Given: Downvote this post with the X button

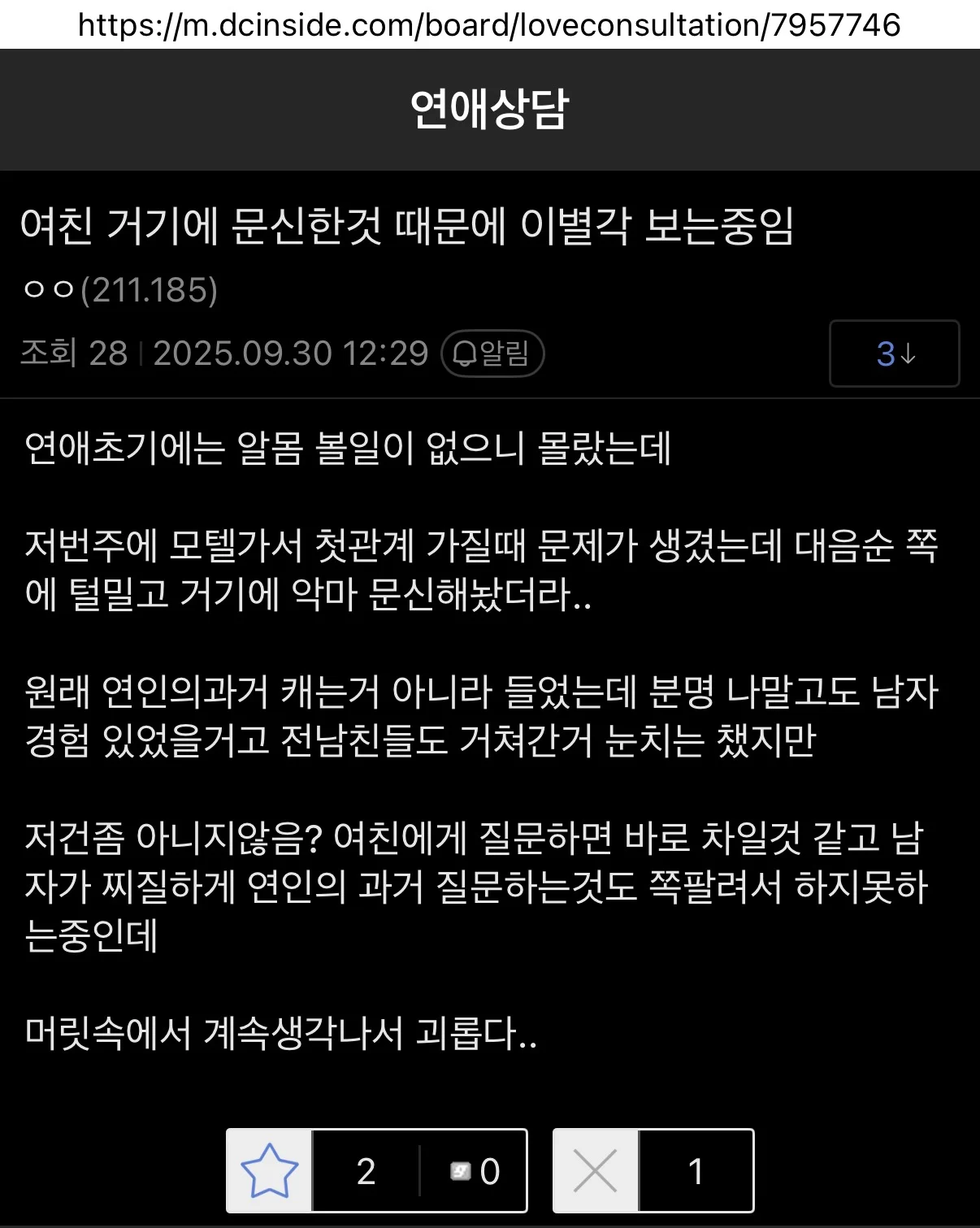Looking at the screenshot, I should tap(596, 1170).
